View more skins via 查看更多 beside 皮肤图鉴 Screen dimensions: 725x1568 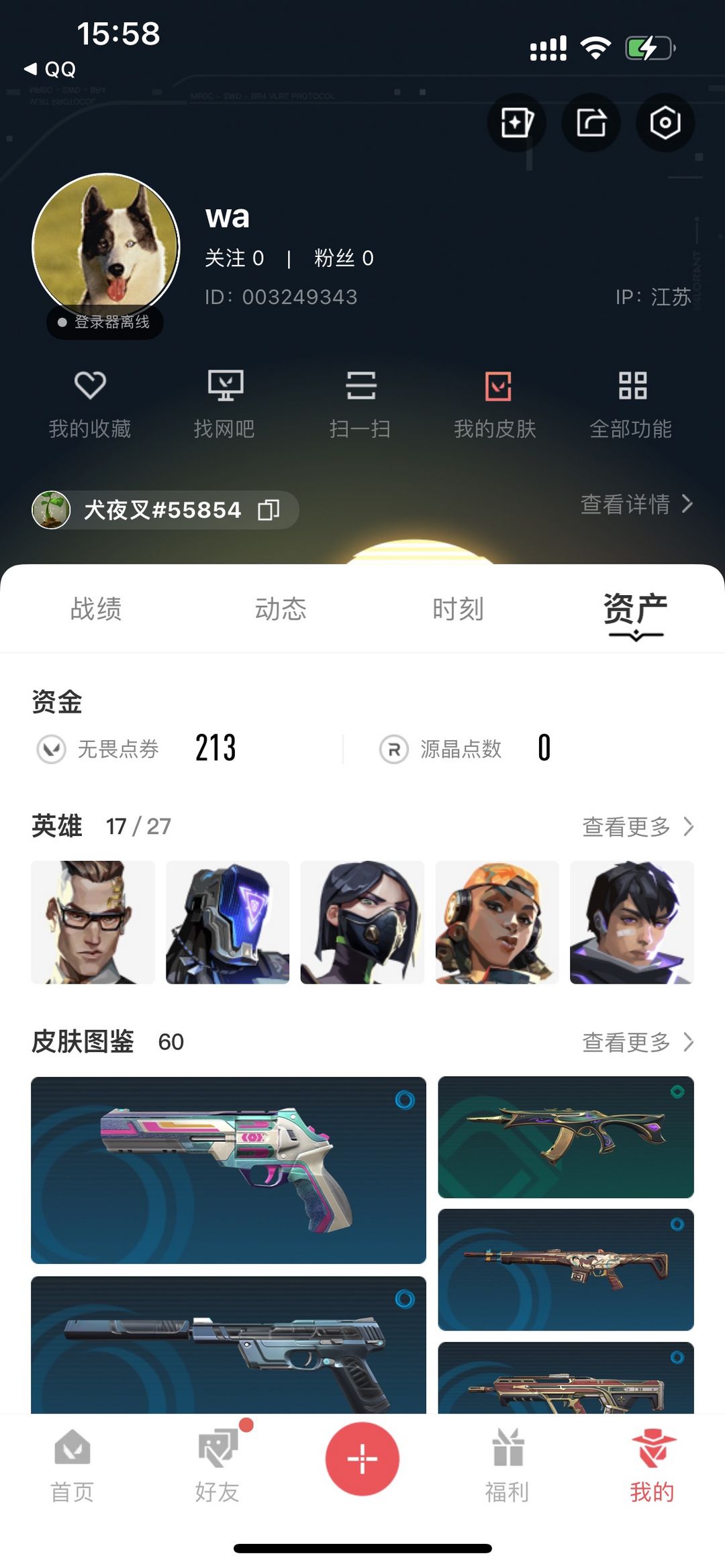pos(638,1042)
